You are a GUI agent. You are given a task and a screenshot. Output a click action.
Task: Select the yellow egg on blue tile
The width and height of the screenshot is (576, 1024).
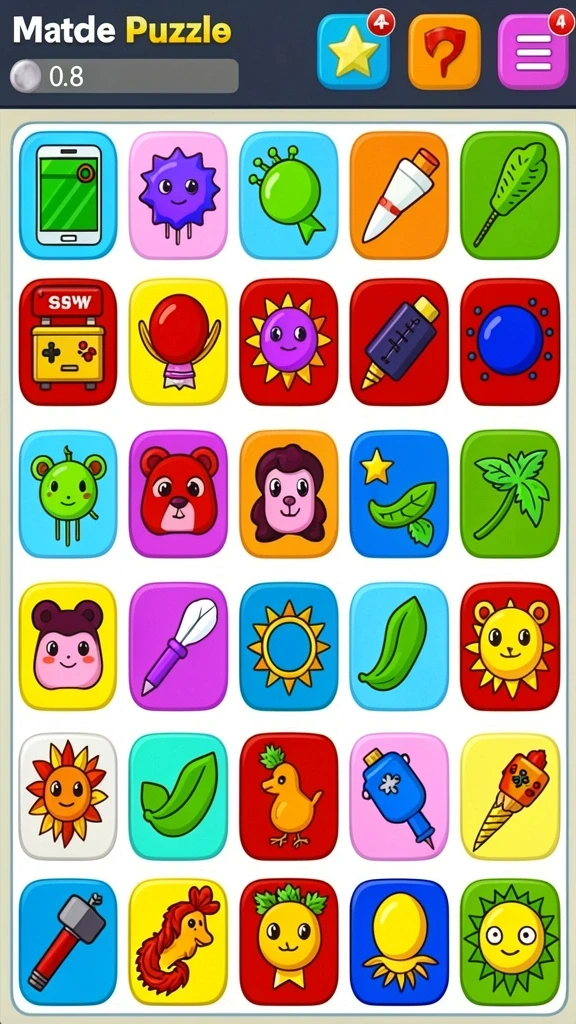[x=399, y=942]
